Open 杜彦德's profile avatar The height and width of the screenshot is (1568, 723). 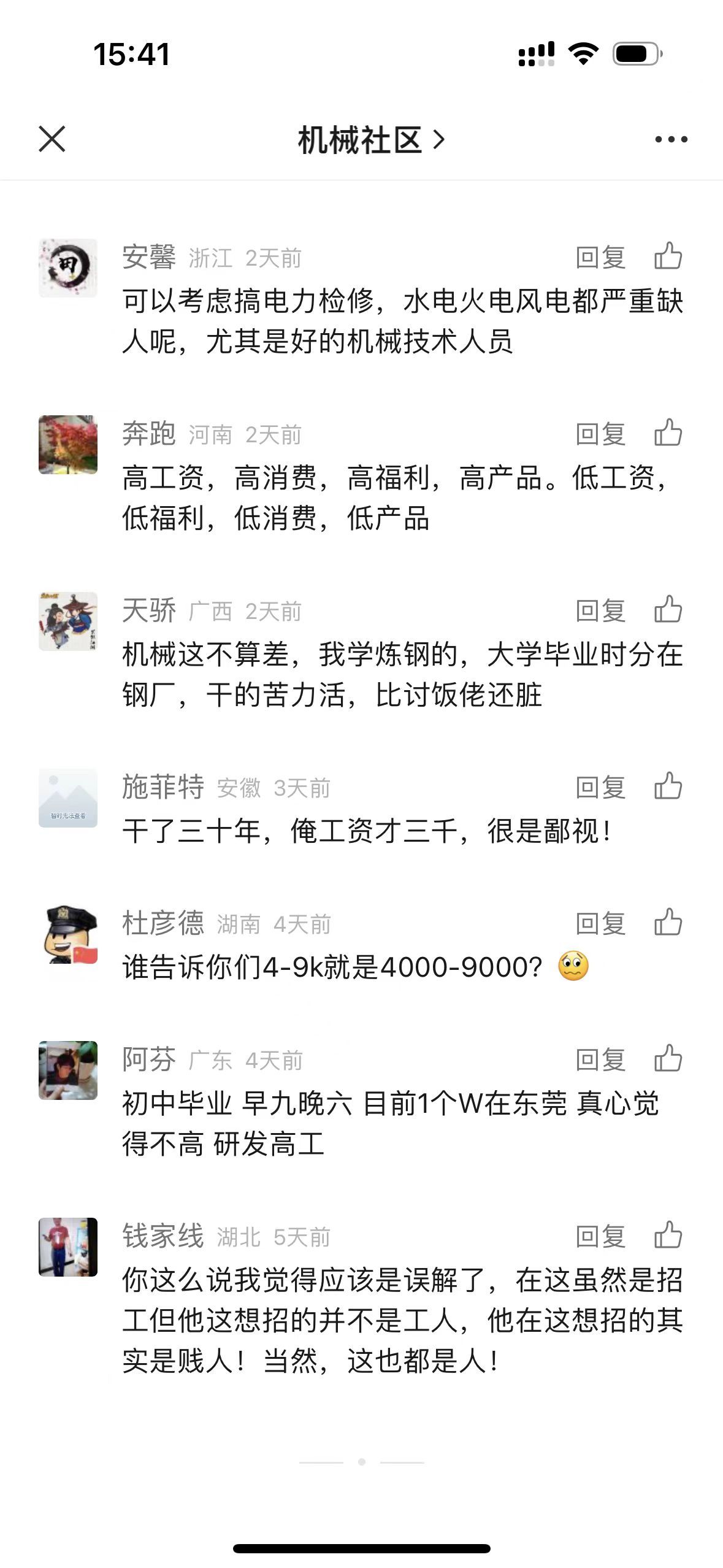(x=68, y=934)
